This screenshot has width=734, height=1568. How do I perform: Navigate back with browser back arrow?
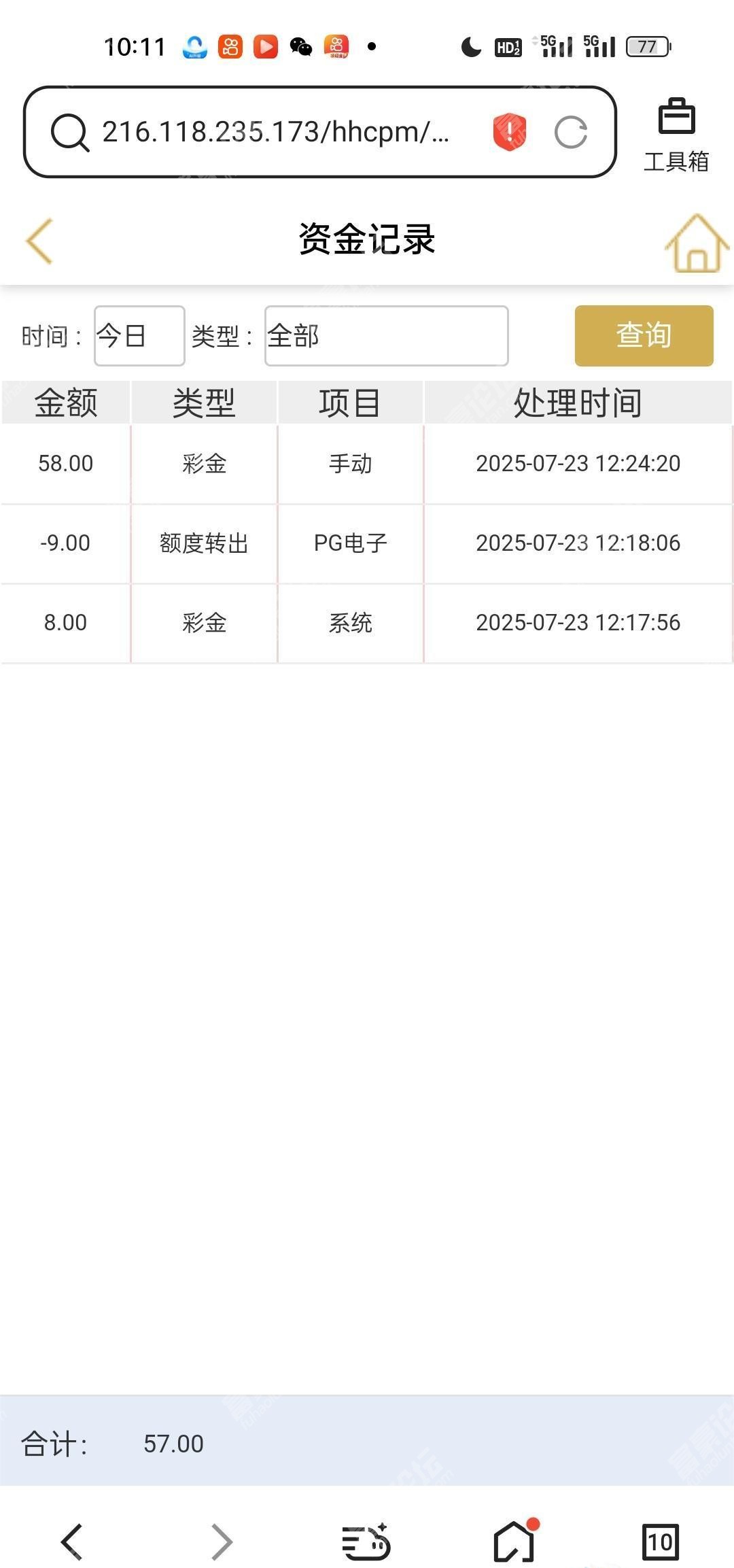pos(72,1541)
